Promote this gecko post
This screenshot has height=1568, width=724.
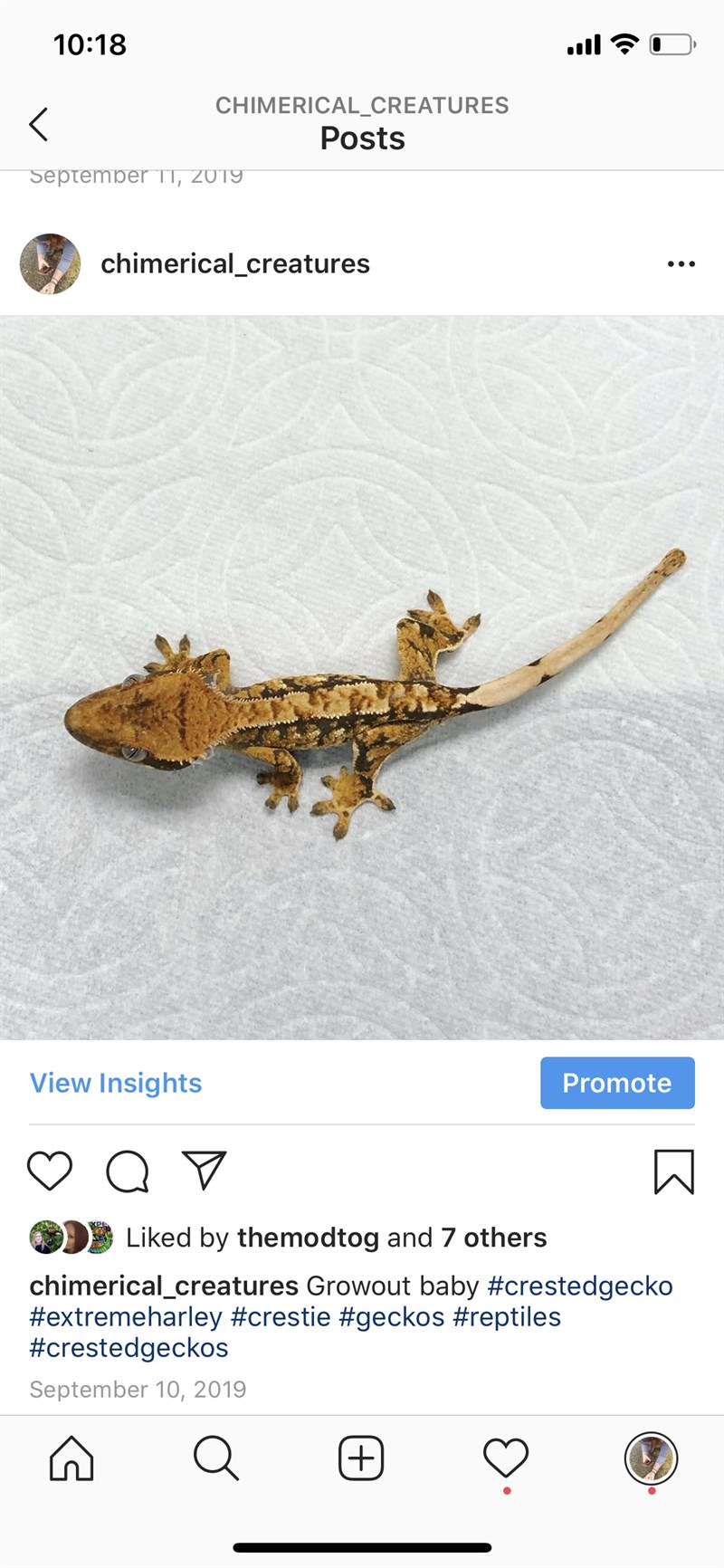click(617, 1083)
